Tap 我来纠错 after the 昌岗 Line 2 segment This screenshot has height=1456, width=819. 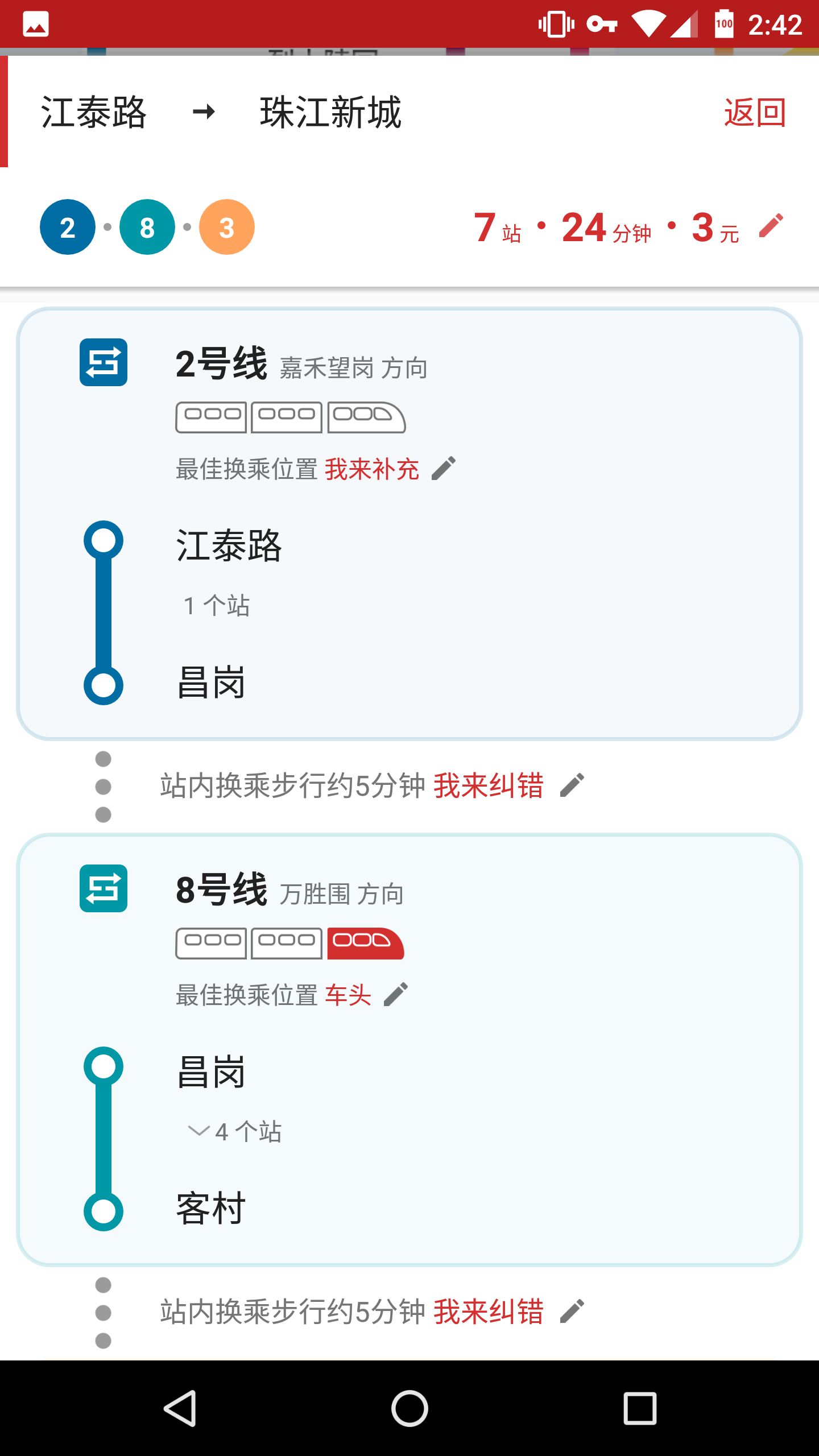pyautogui.click(x=488, y=786)
